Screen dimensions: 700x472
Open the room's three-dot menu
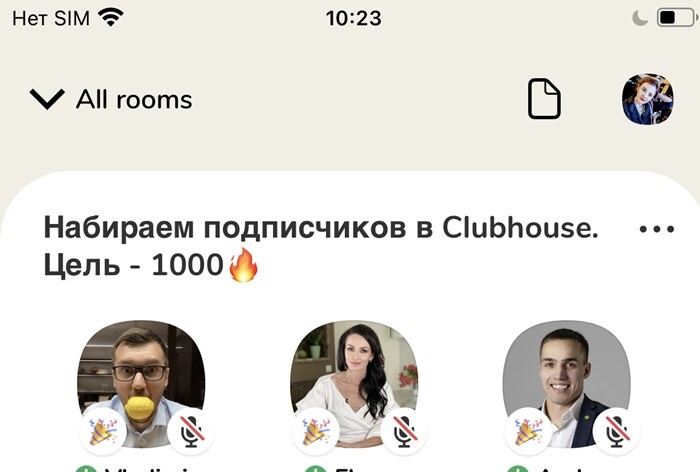656,229
